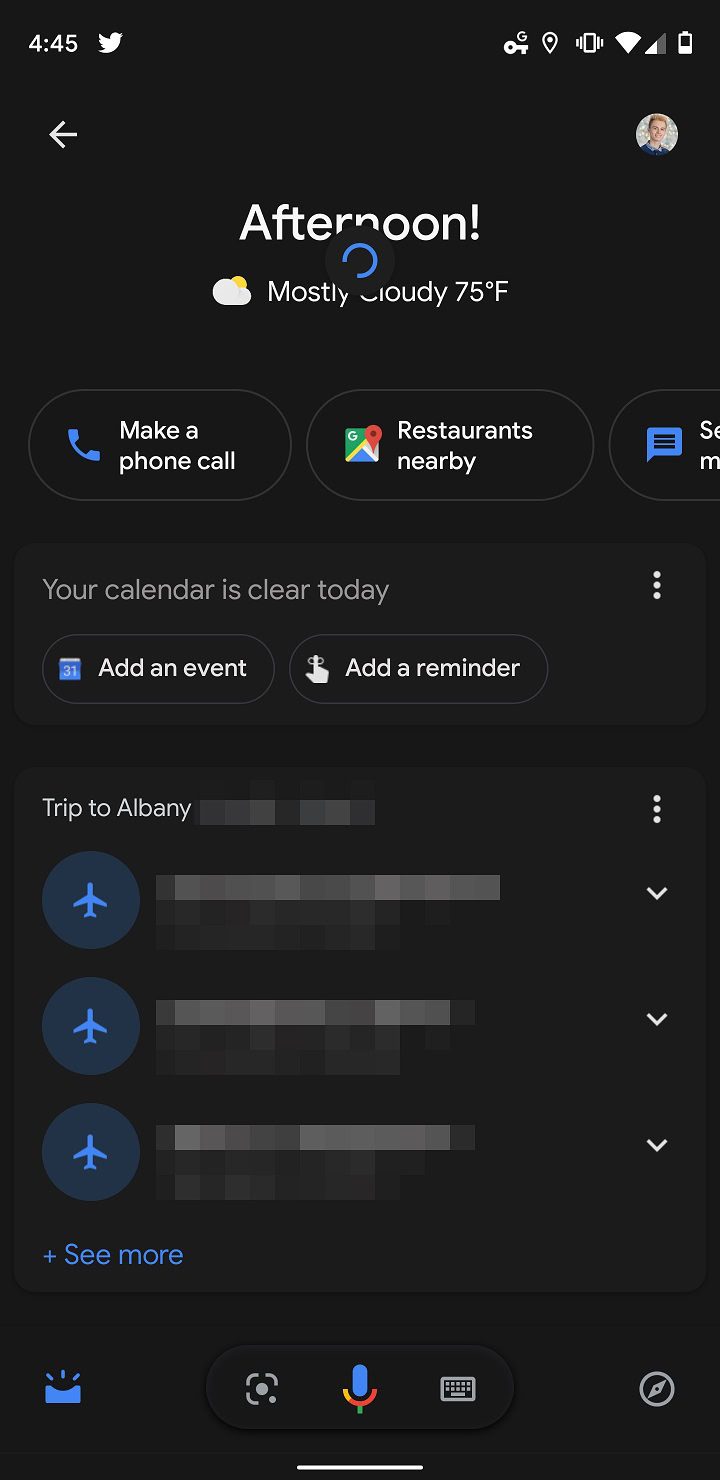Open the calendar card overflow menu
720x1480 pixels.
(657, 585)
